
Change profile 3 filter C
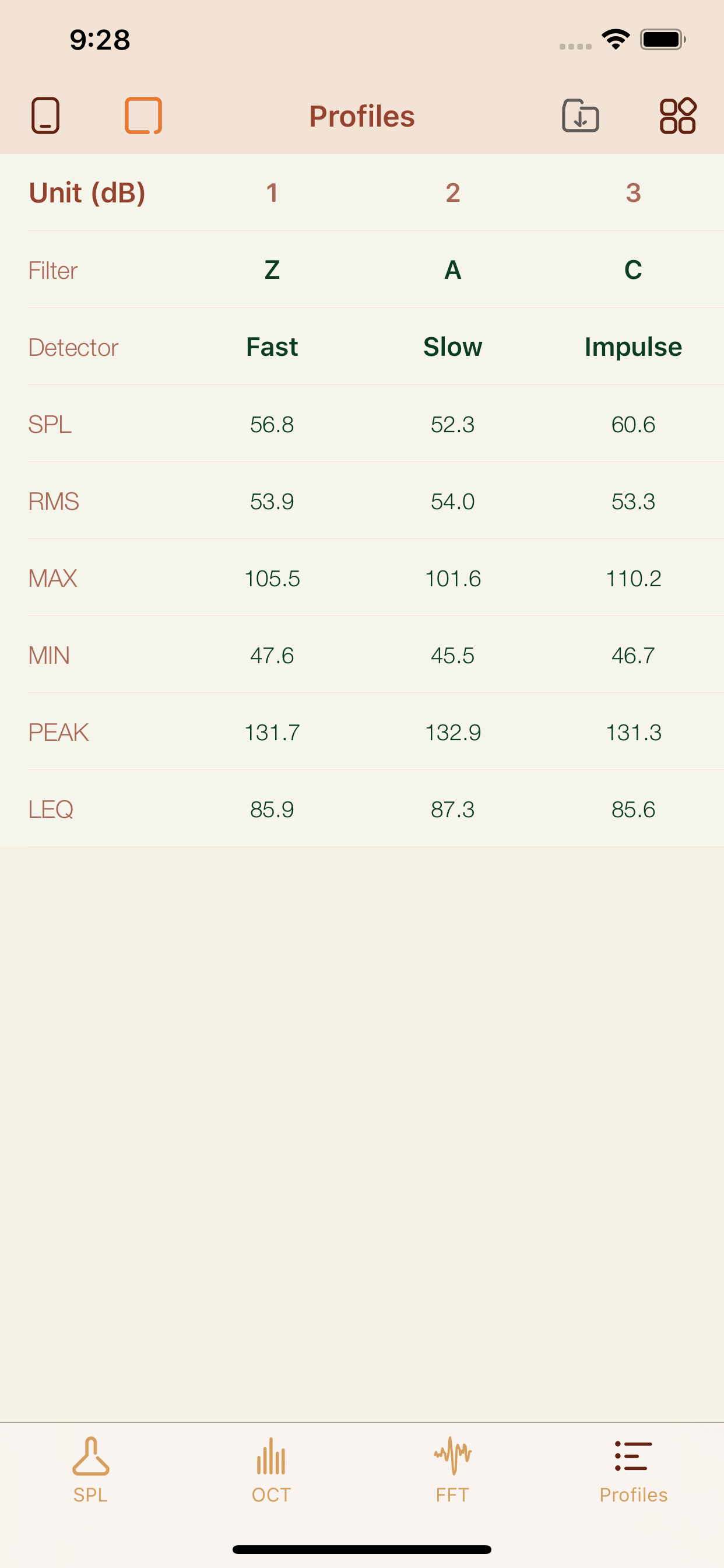633,269
